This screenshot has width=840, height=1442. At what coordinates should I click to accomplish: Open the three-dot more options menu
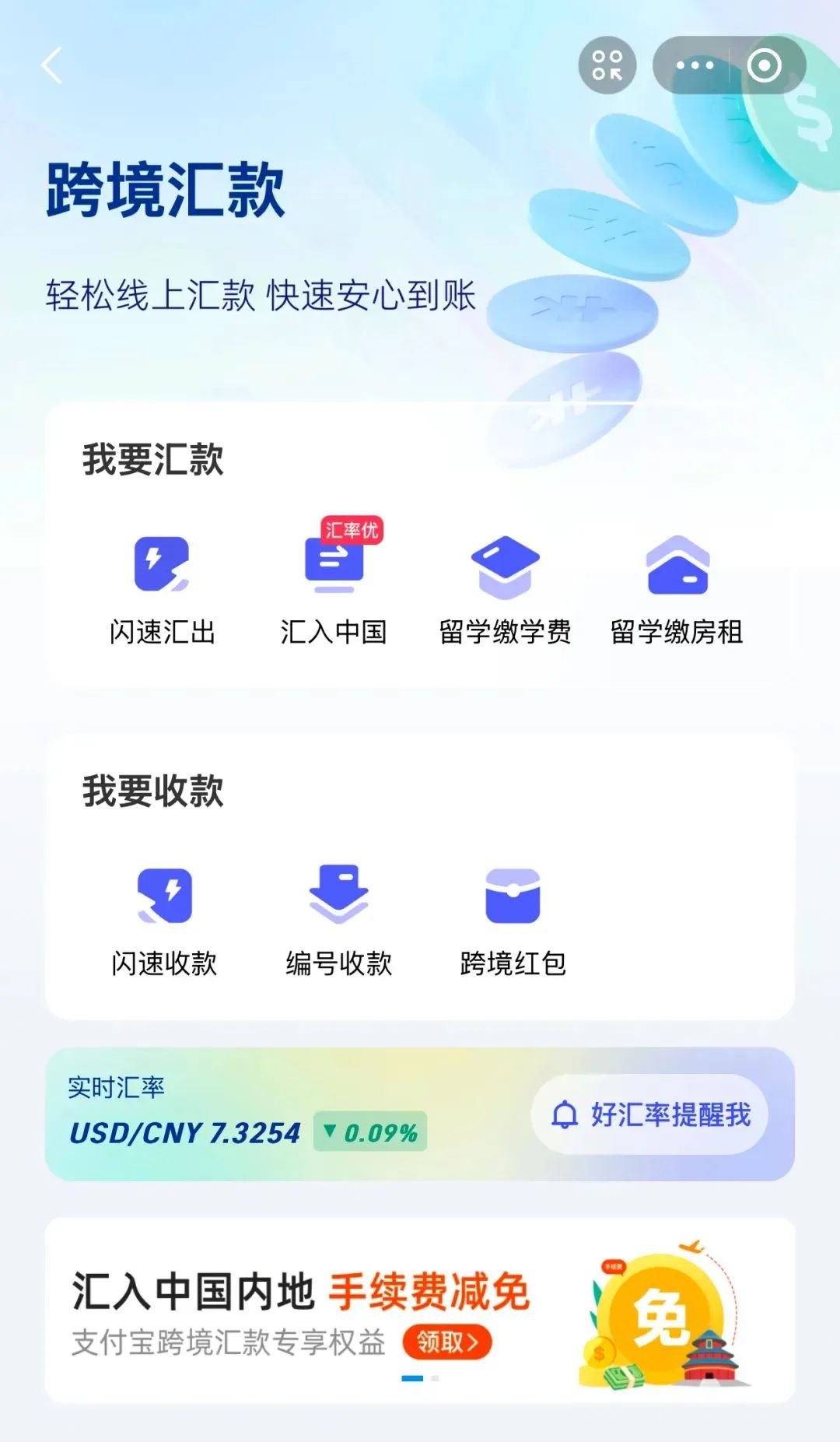pos(694,65)
